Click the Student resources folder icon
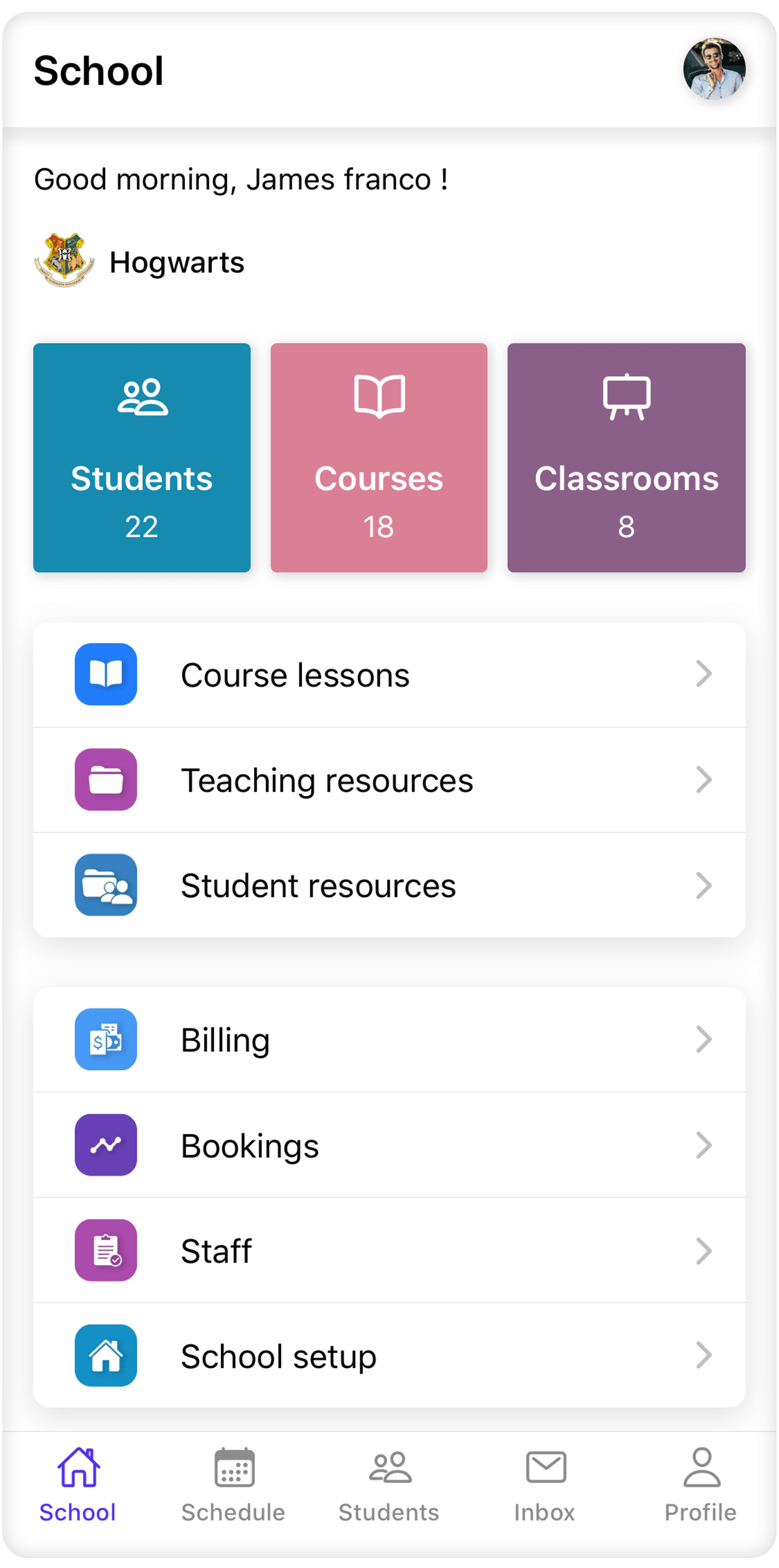This screenshot has width=779, height=1568. [106, 885]
